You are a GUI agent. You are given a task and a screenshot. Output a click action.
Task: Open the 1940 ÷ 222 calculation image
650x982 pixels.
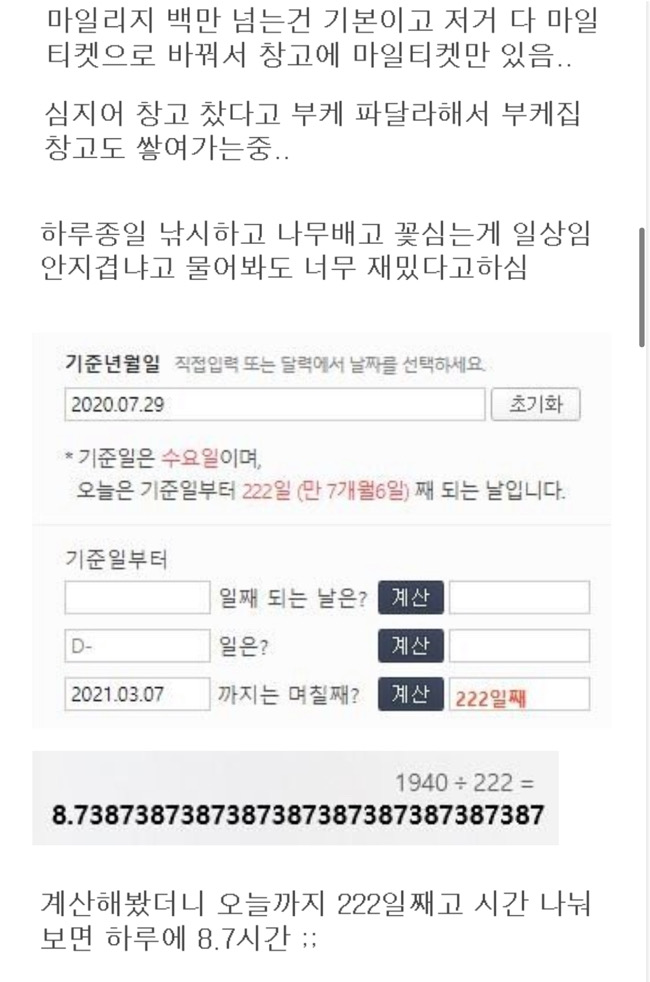point(295,798)
